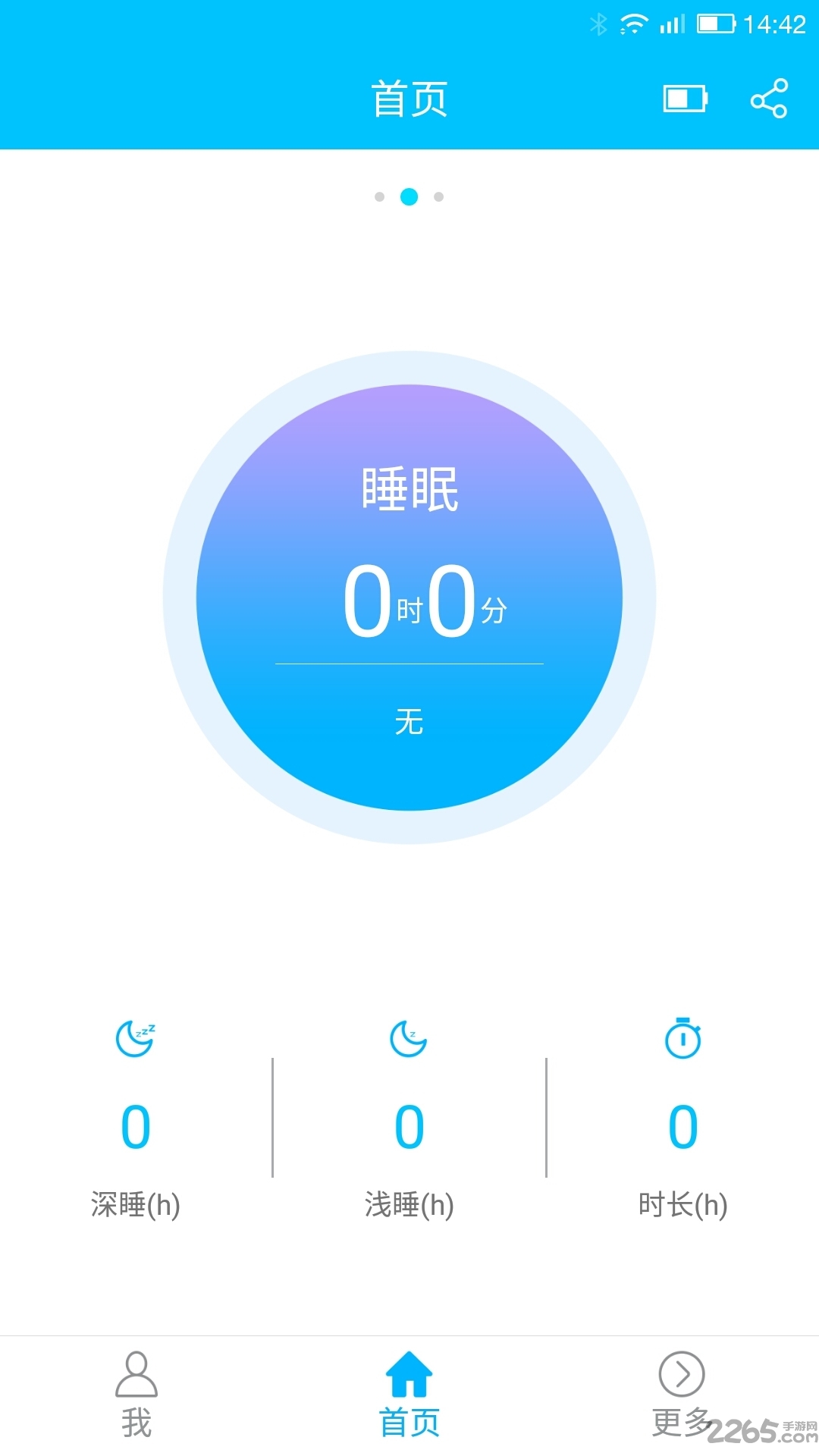Screen dimensions: 819x1456
Task: Tap the Wi-Fi indicator in status bar
Action: point(635,23)
